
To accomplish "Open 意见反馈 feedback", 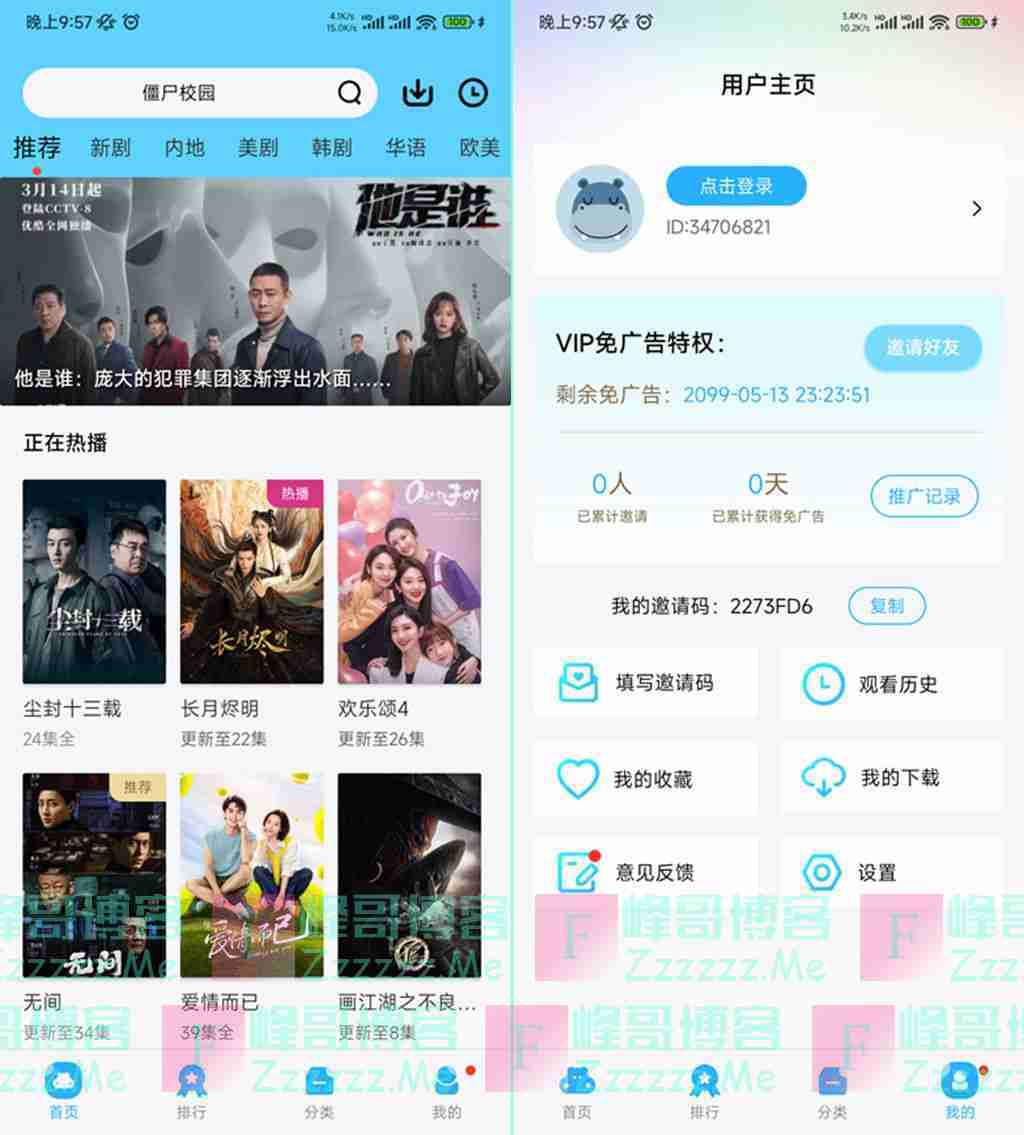I will pos(645,872).
